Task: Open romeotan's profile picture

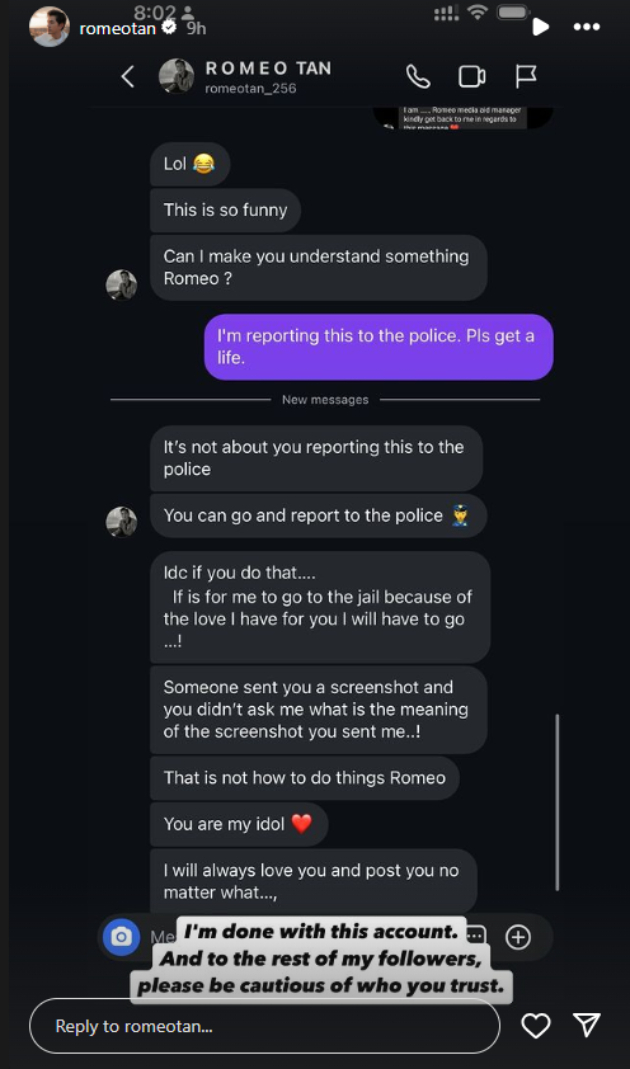Action: 49,27
